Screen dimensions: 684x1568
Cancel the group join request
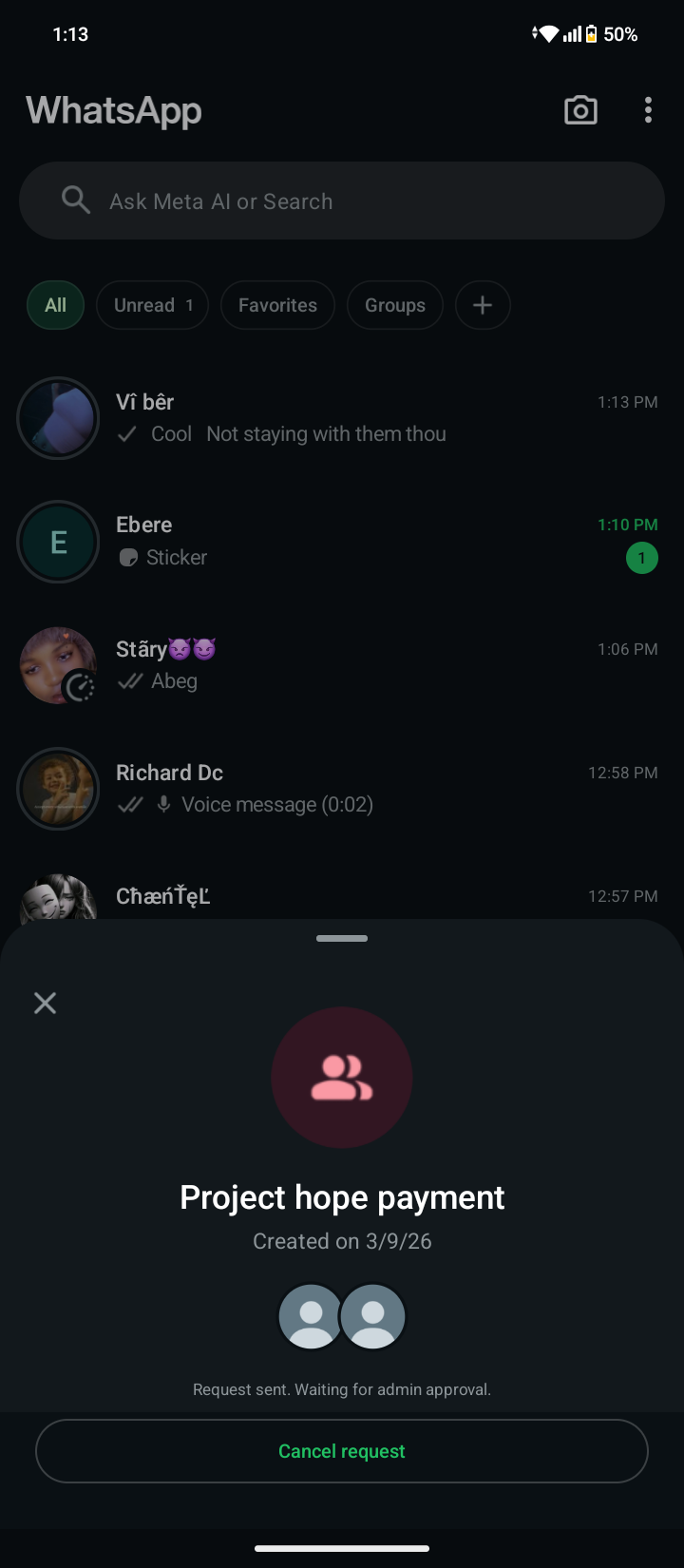coord(342,1451)
